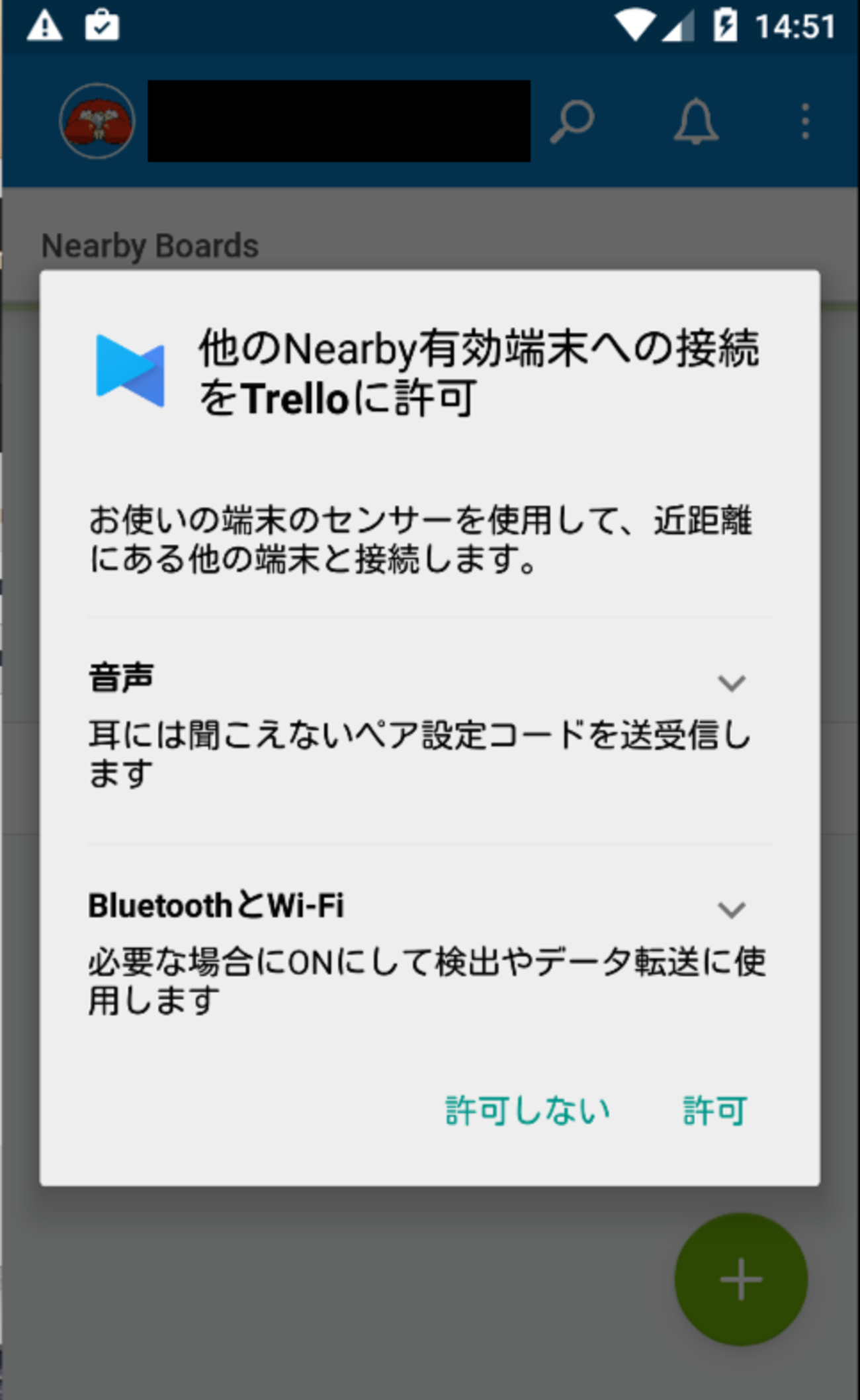This screenshot has width=860, height=1400.
Task: Expand the 音声 section chevron
Action: click(x=732, y=683)
